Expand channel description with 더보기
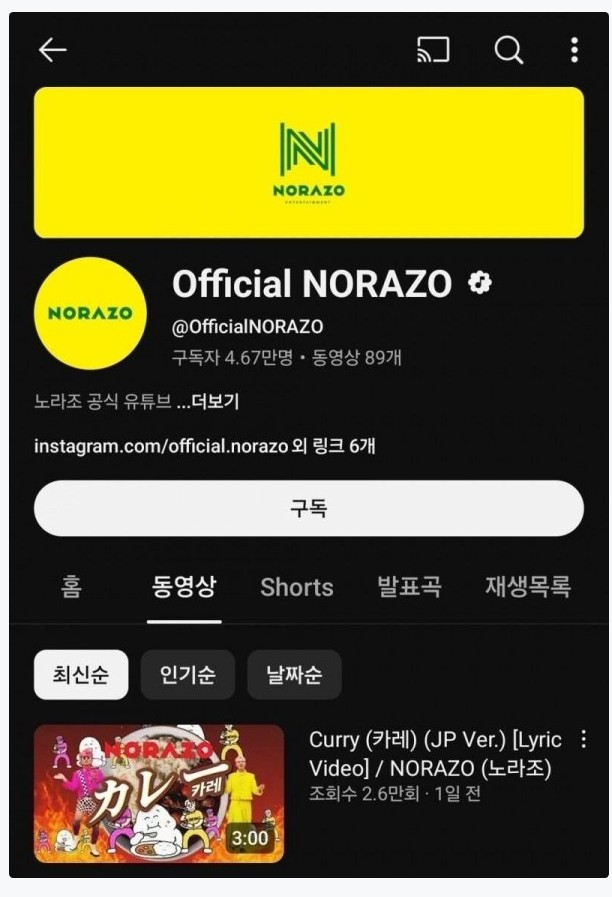 point(215,402)
